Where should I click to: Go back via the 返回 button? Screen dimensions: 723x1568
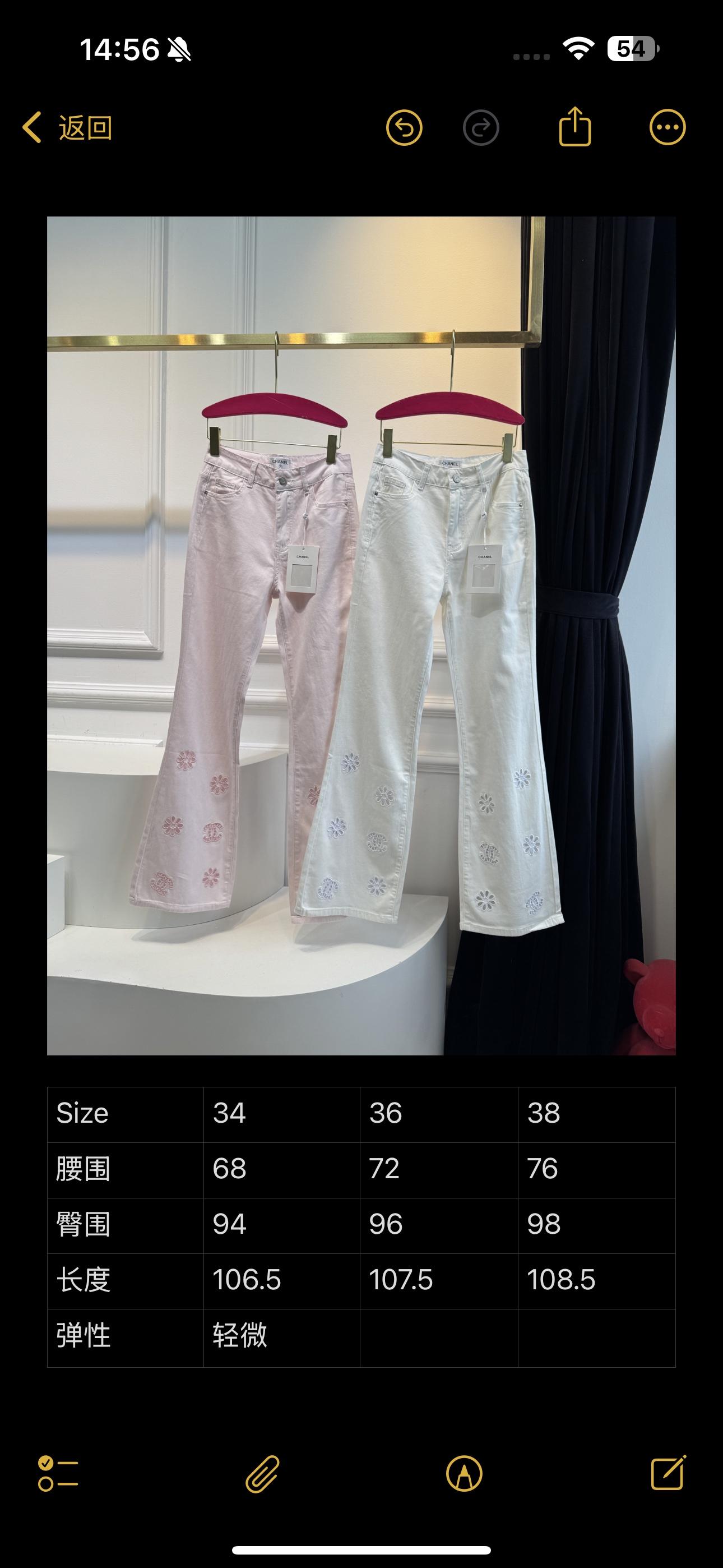click(67, 128)
